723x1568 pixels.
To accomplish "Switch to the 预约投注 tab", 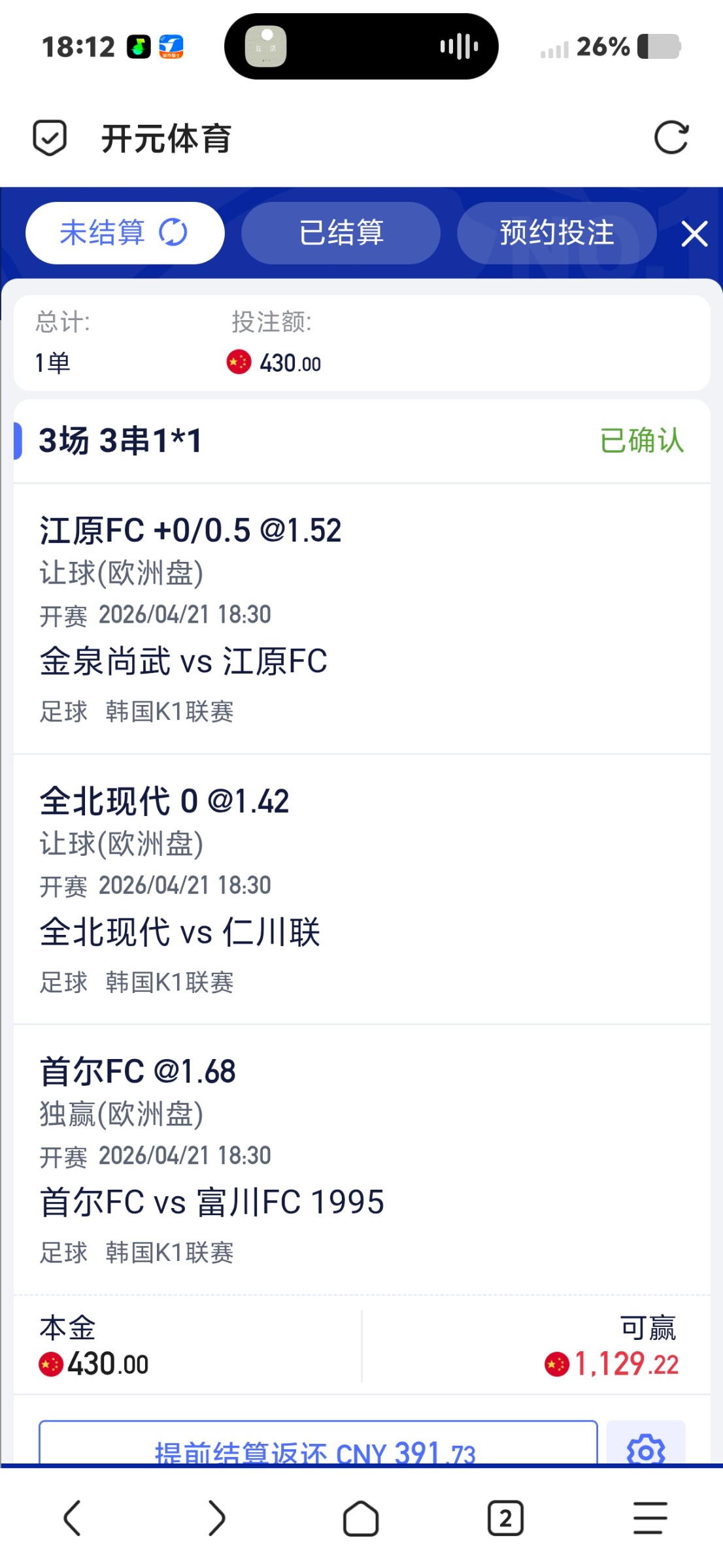I will (x=556, y=233).
